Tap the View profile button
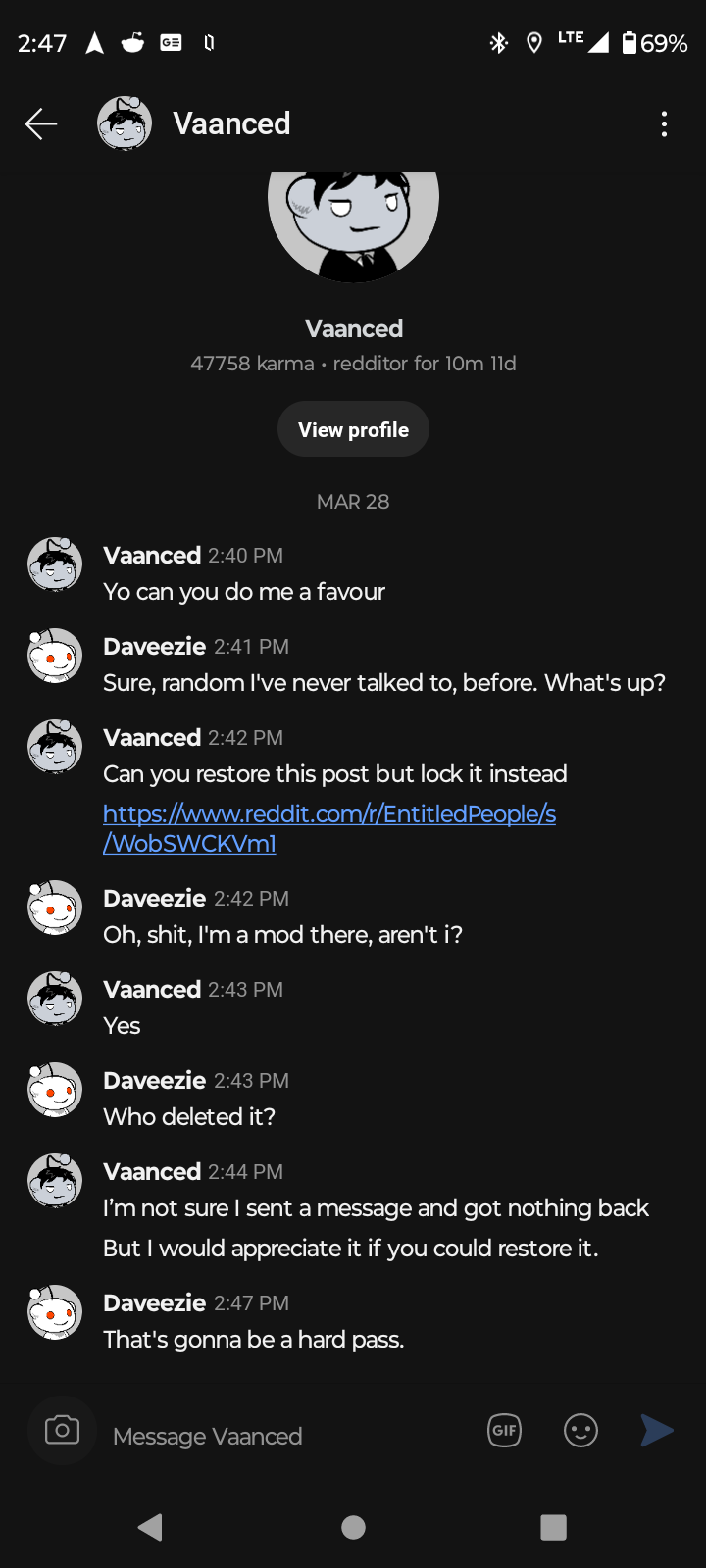706x1568 pixels. [x=353, y=429]
